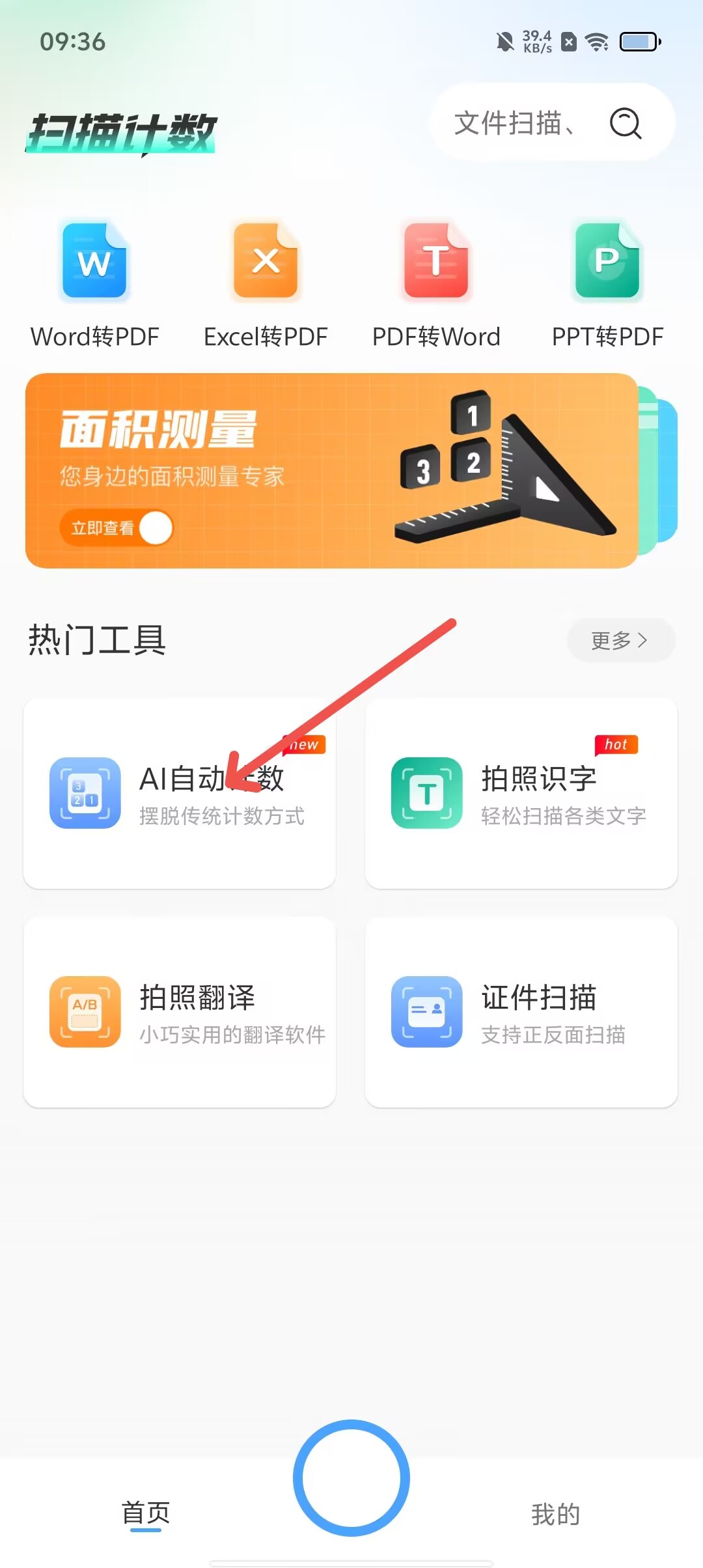This screenshot has width=703, height=1568.
Task: Open the 拍照识字 tool card
Action: pos(521,793)
